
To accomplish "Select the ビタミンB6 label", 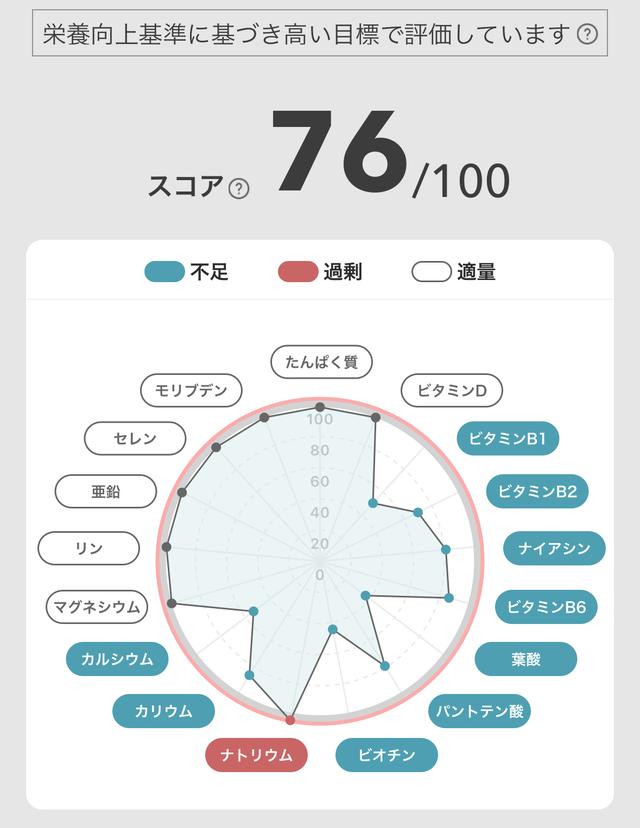I will [x=546, y=606].
